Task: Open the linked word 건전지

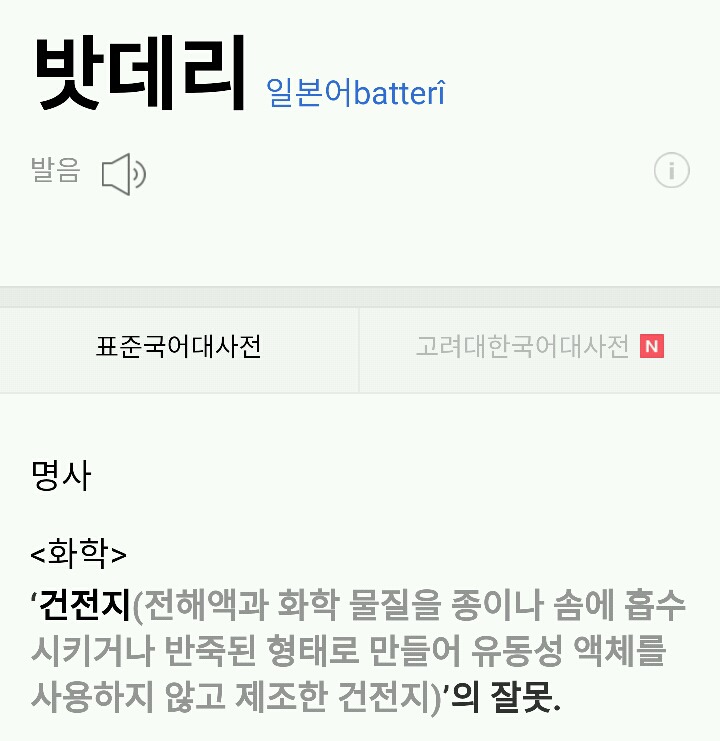Action: tap(85, 605)
